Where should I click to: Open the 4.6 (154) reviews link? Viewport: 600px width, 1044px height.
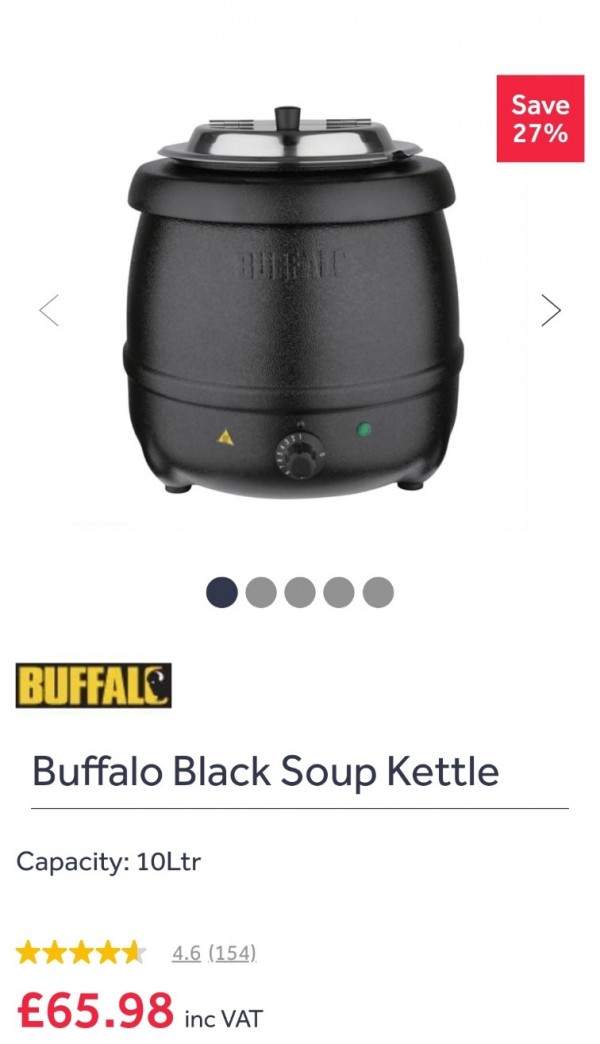point(213,953)
